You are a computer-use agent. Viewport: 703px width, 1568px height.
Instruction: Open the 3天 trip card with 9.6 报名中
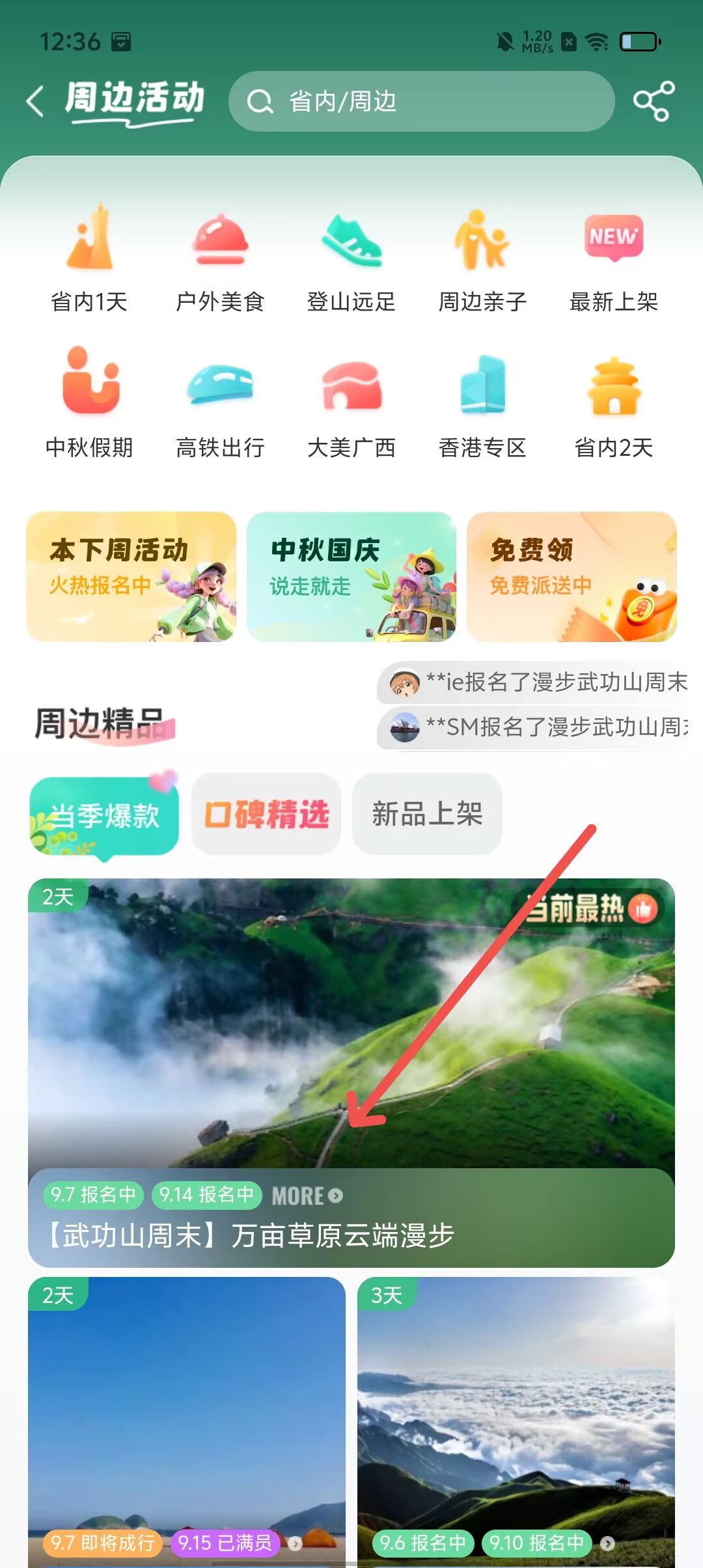click(516, 1420)
